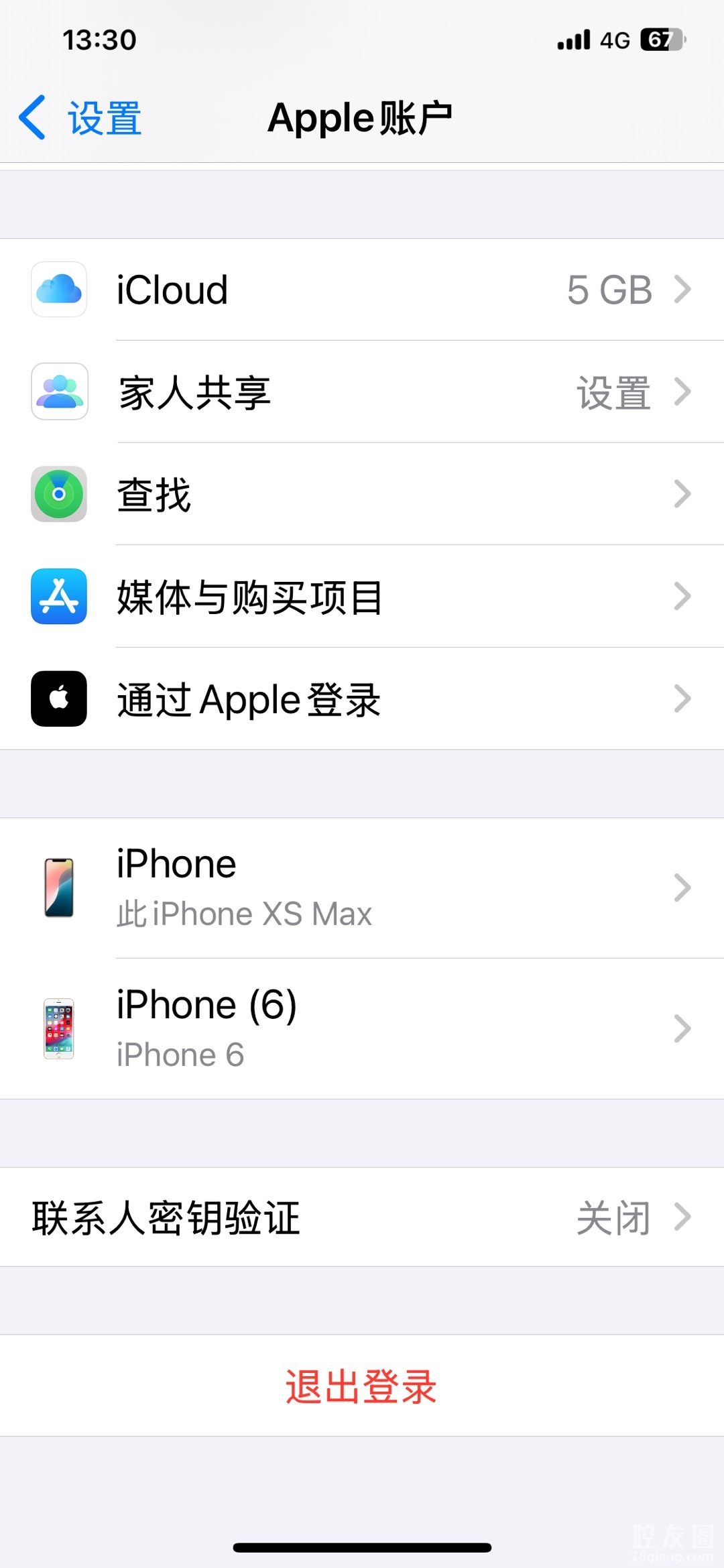View the iPhone (6) device details
The height and width of the screenshot is (1568, 724).
point(362,1029)
